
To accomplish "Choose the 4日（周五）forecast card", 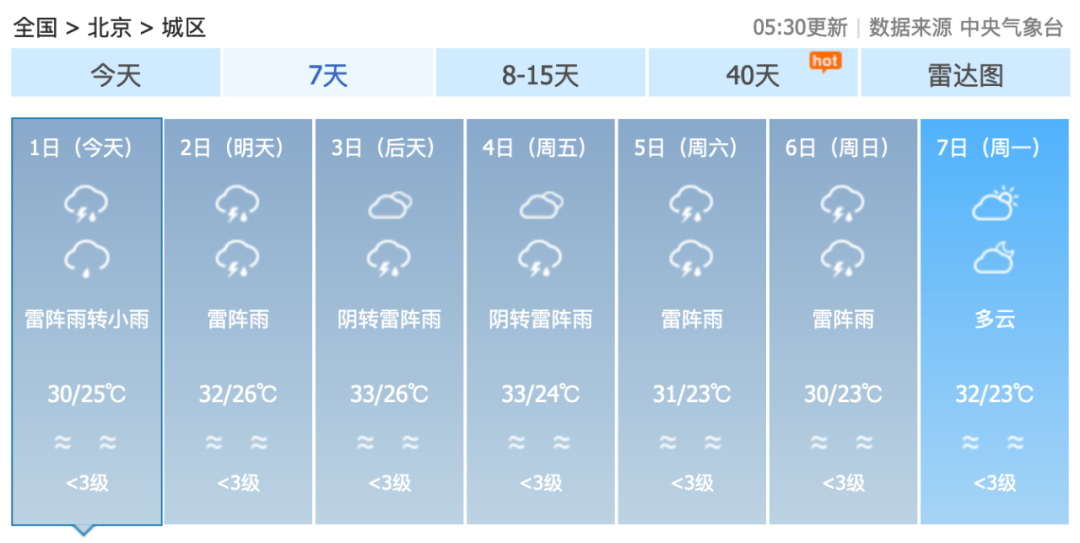I will coord(540,320).
